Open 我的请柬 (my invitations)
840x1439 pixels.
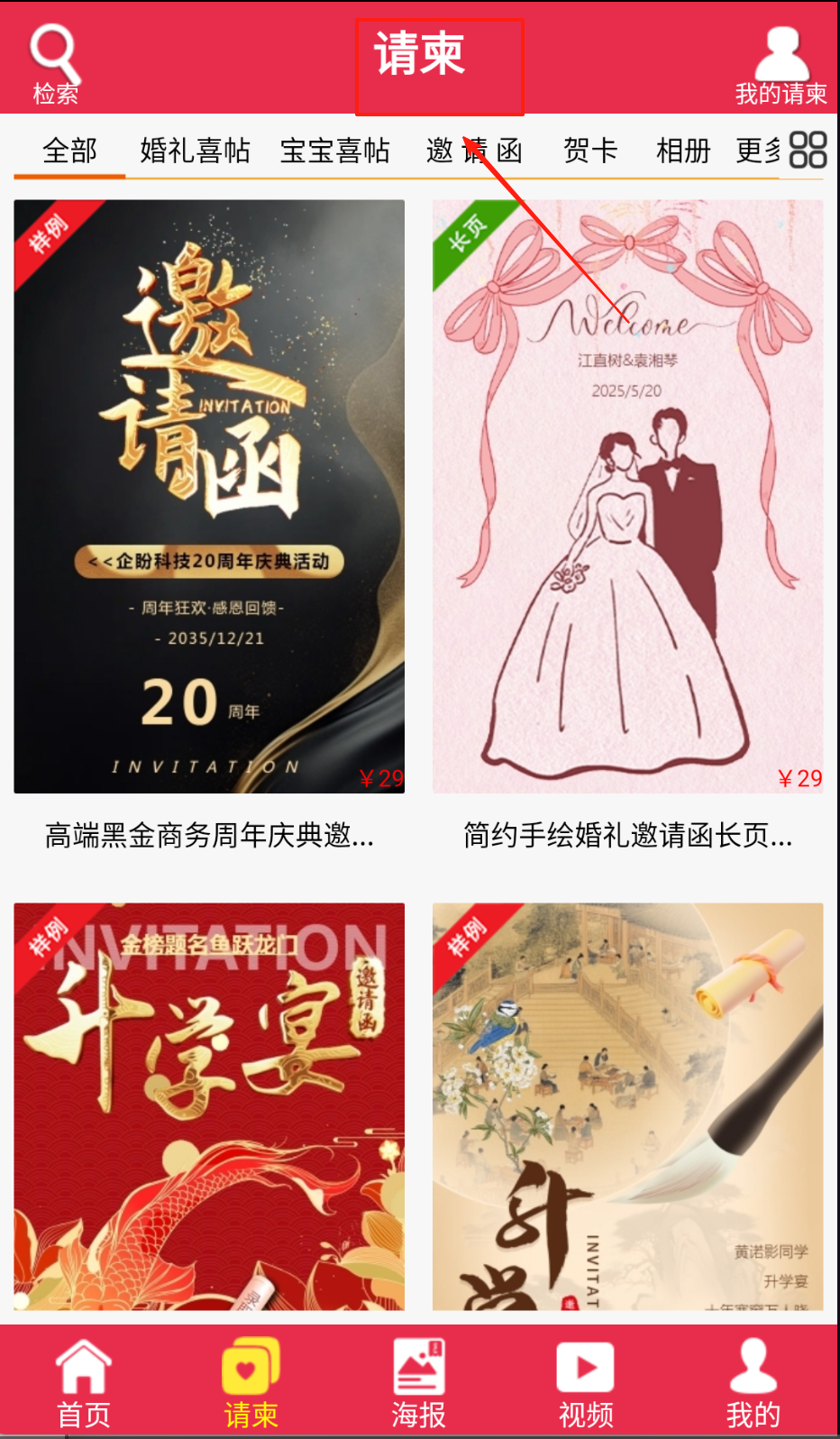coord(781,65)
